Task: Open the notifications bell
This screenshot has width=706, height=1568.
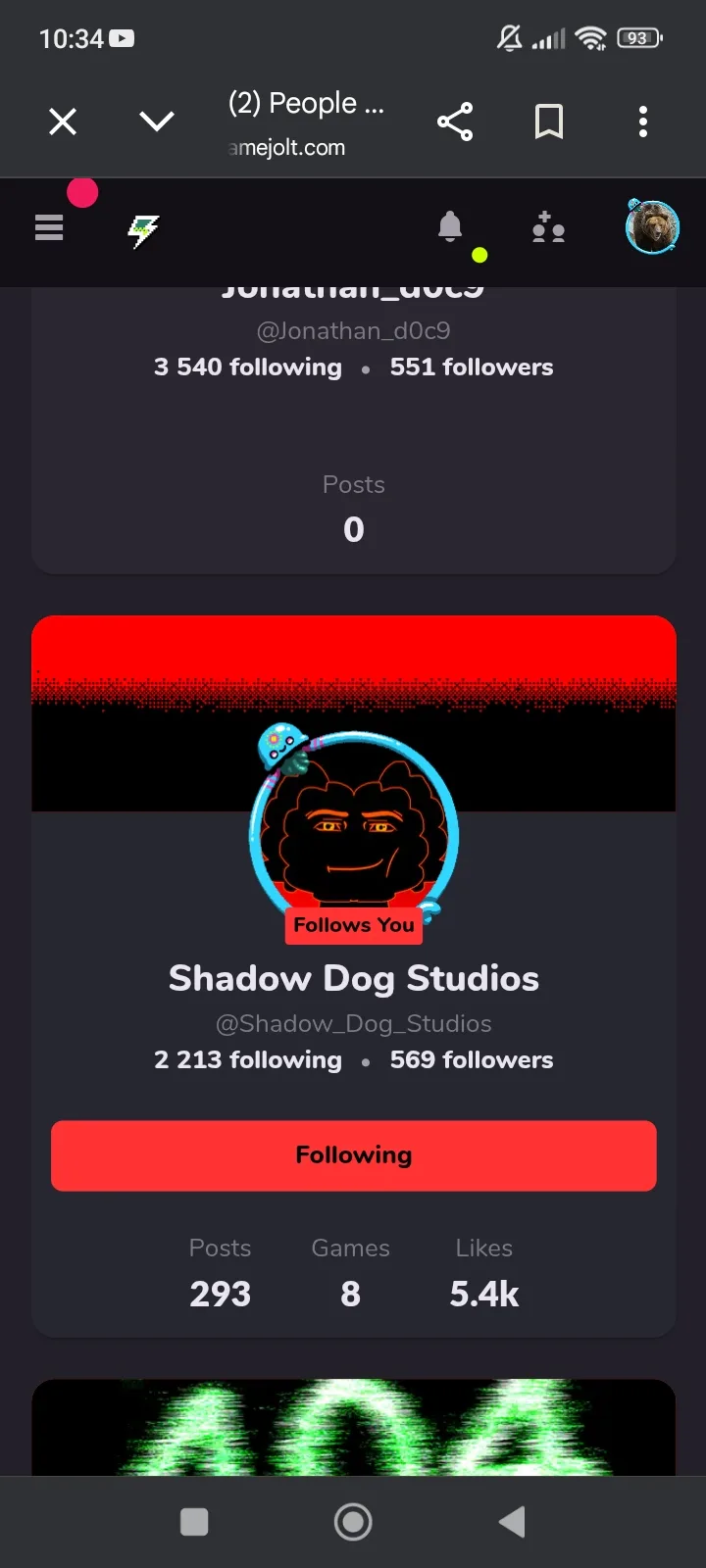Action: [x=450, y=227]
